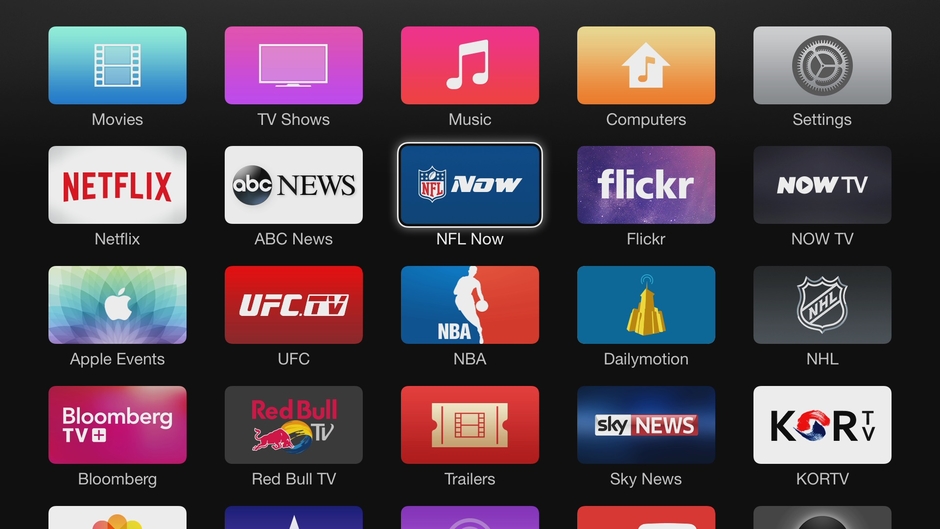940x529 pixels.
Task: Open Dailymotion
Action: 646,305
